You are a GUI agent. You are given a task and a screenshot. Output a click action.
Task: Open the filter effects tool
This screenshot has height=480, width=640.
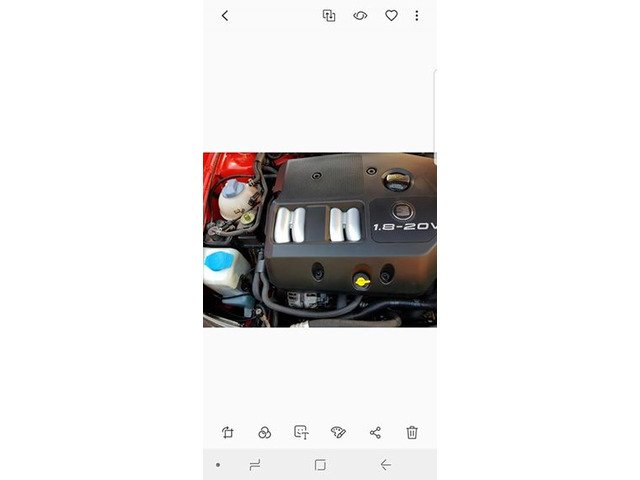point(265,432)
